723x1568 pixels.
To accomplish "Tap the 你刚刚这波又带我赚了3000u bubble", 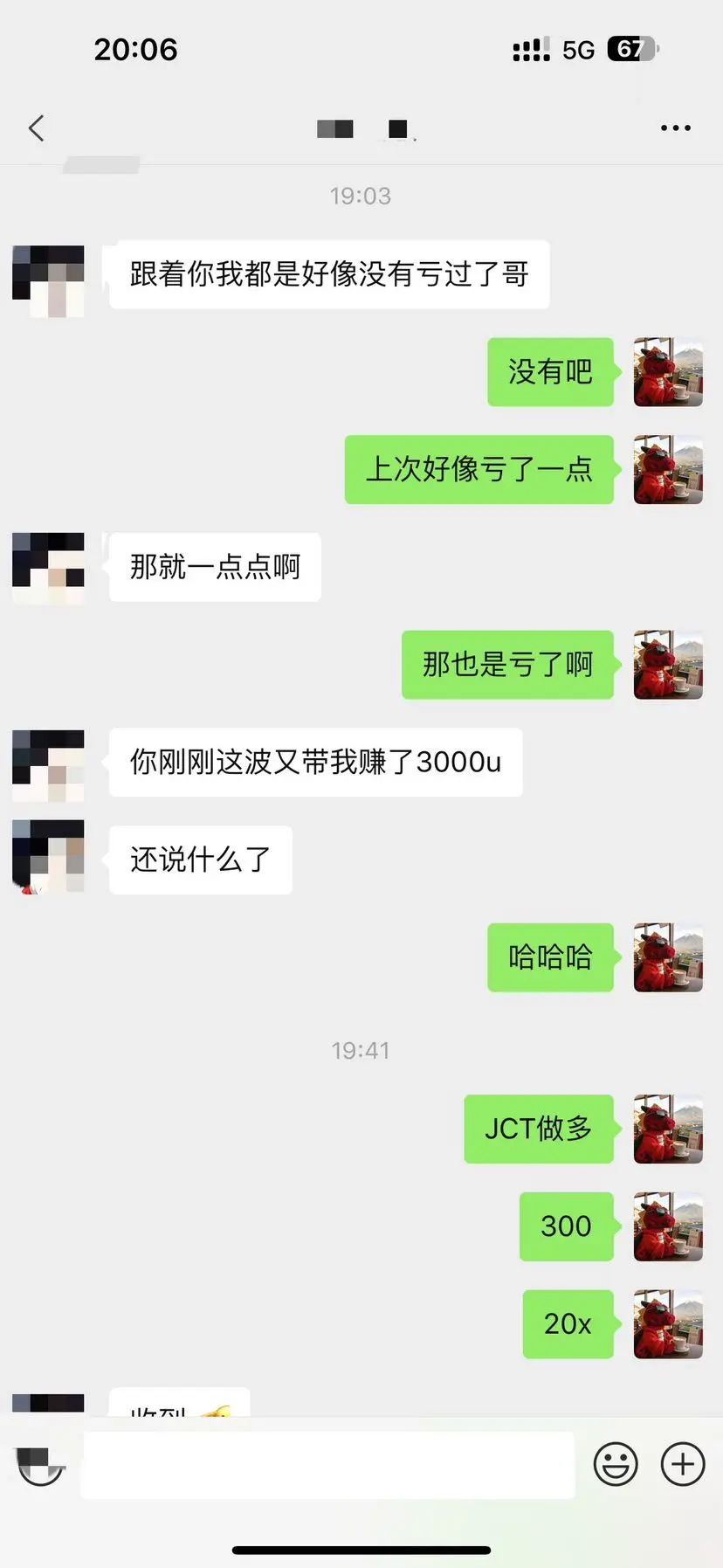I will tap(315, 763).
